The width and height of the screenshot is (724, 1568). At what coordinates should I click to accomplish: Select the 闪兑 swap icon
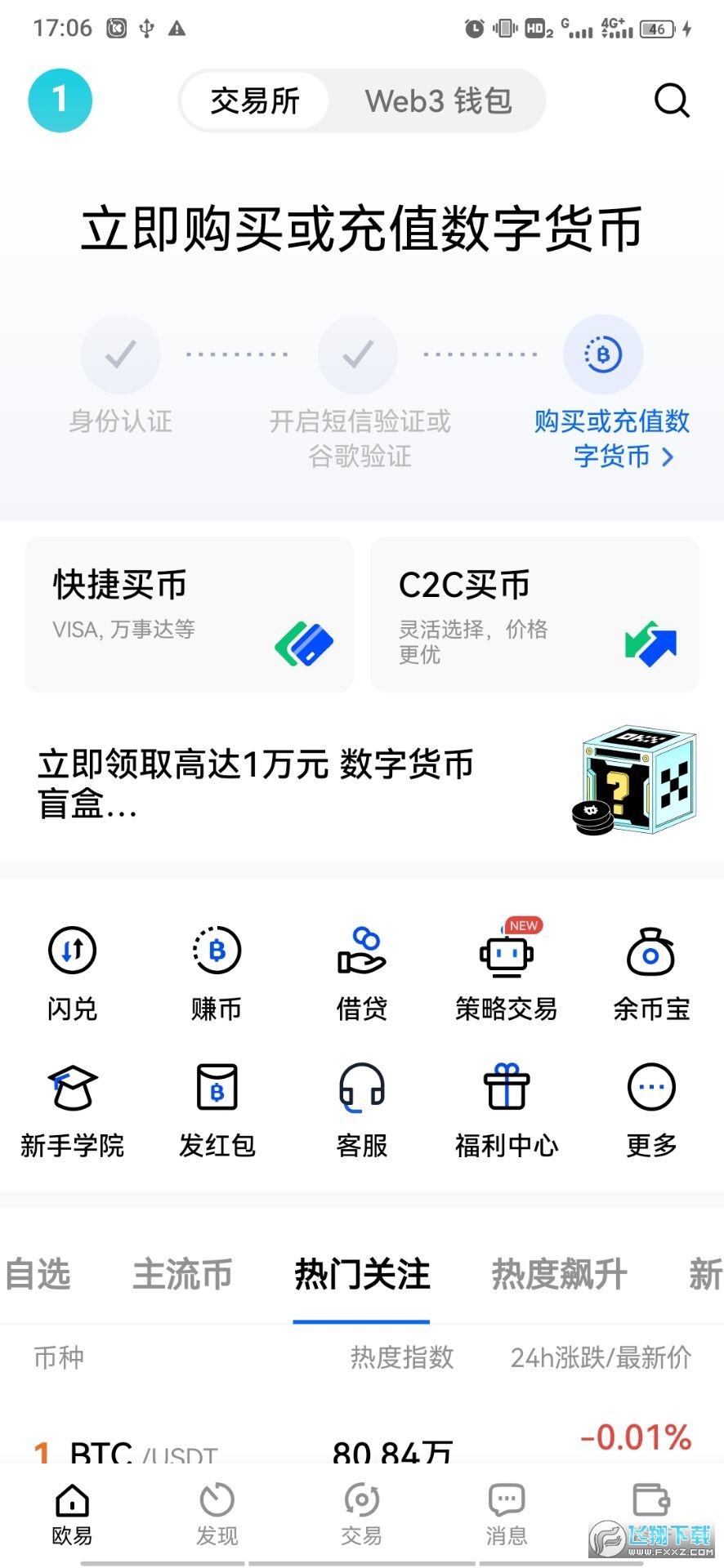[x=71, y=968]
